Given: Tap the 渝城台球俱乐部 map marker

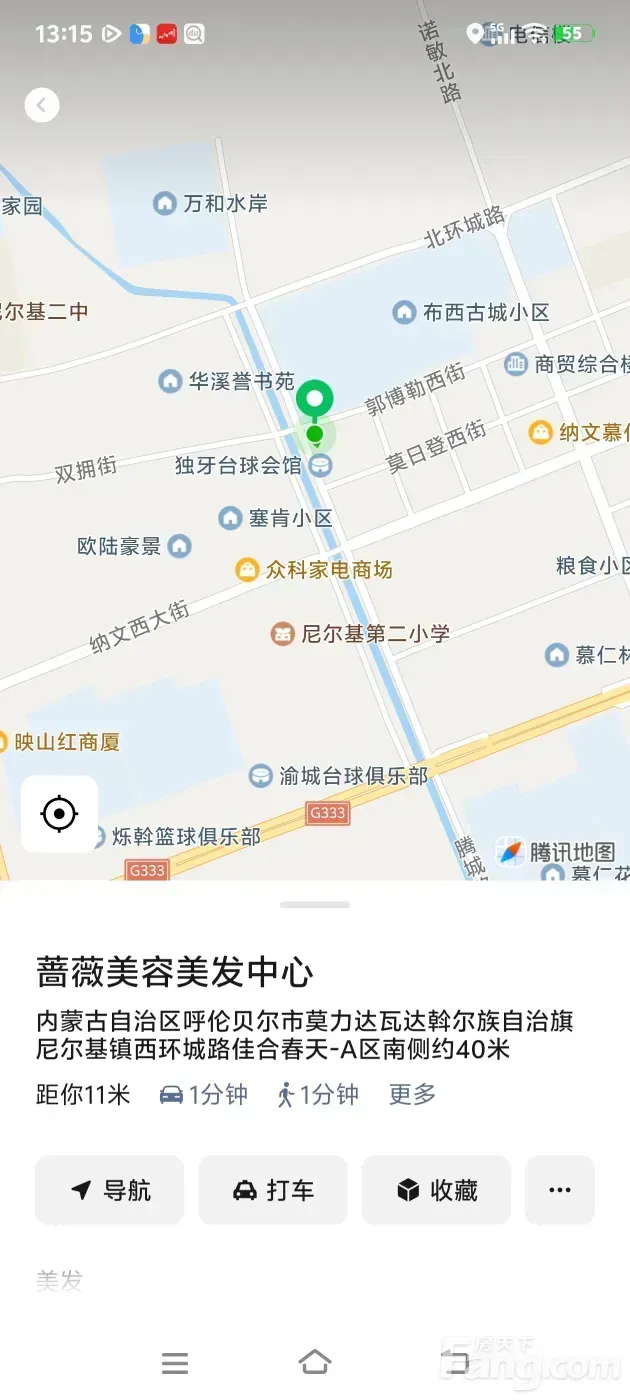Looking at the screenshot, I should (261, 776).
